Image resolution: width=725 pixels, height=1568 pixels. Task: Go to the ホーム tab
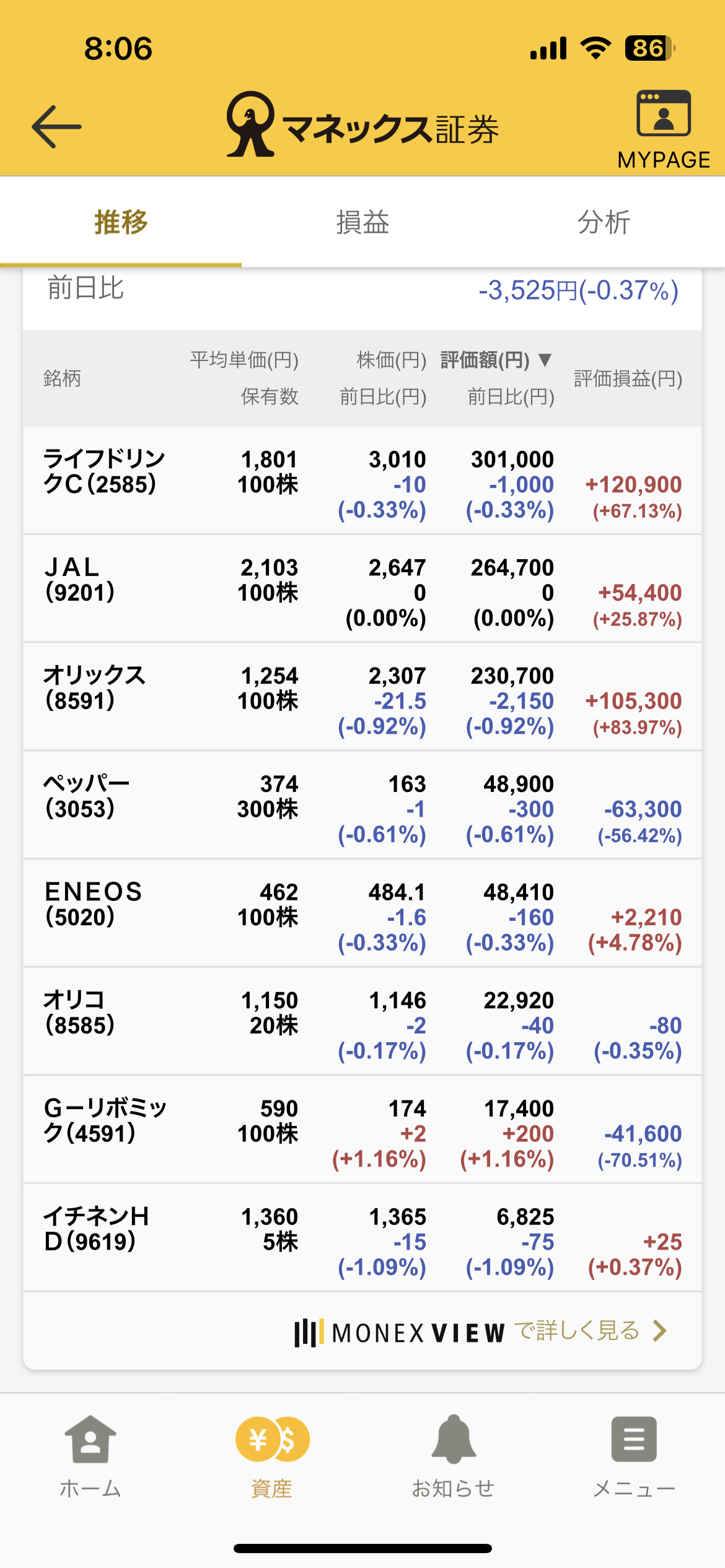90,1457
